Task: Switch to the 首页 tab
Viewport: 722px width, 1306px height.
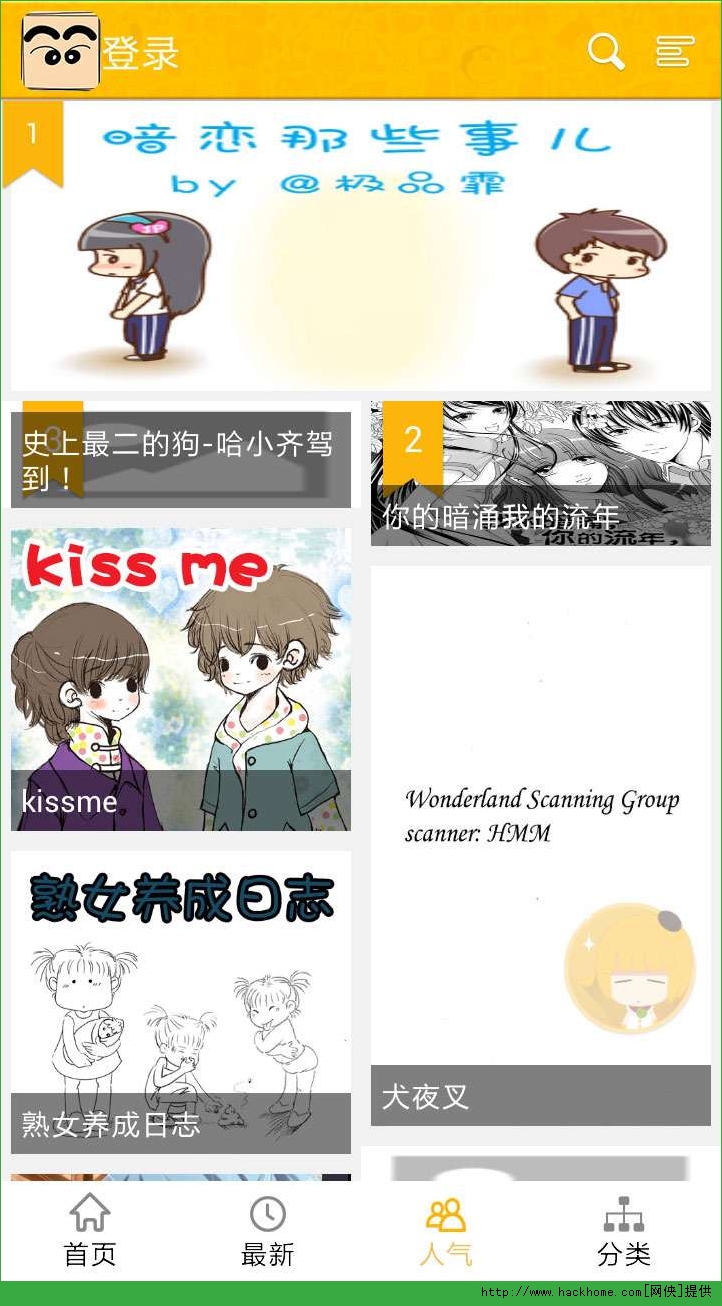Action: click(90, 1231)
